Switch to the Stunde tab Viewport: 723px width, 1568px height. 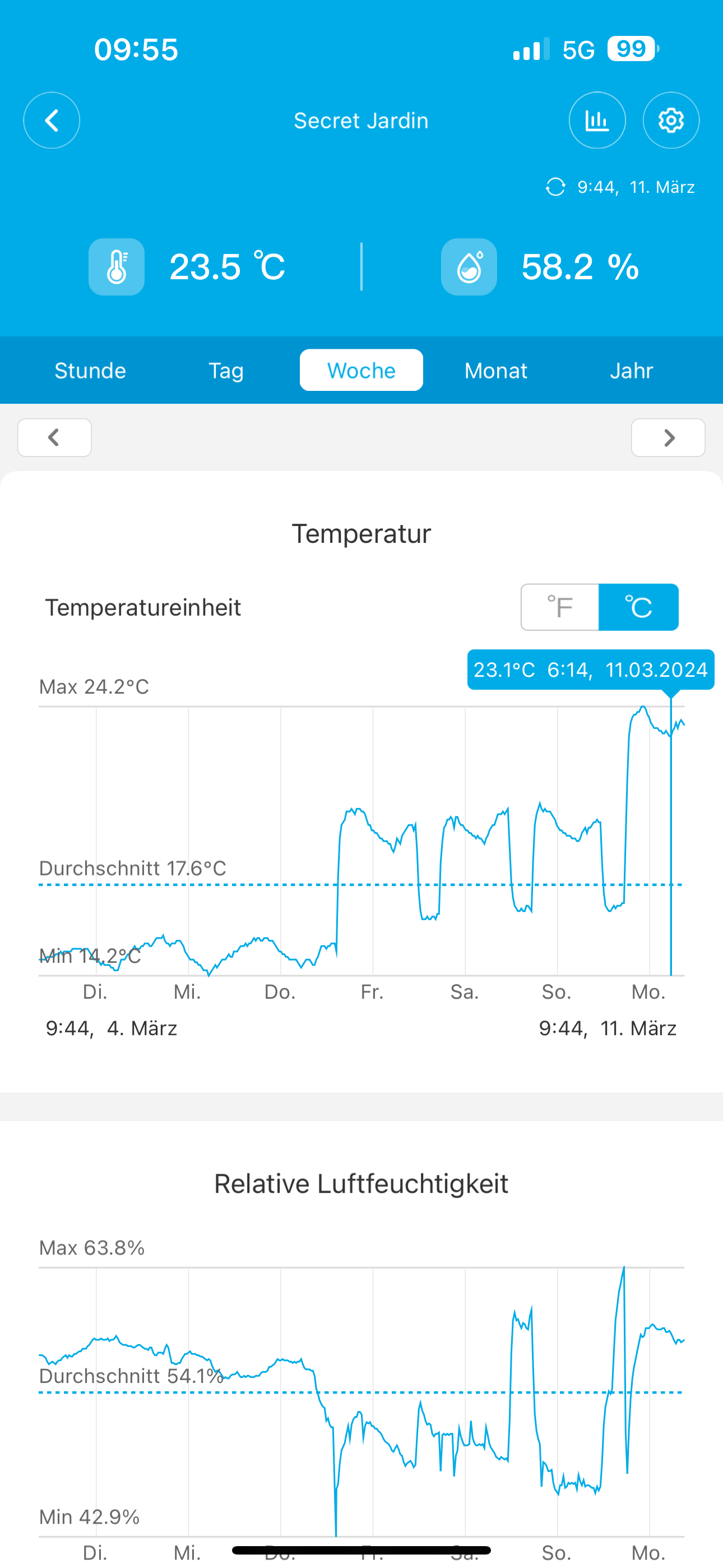pyautogui.click(x=90, y=370)
